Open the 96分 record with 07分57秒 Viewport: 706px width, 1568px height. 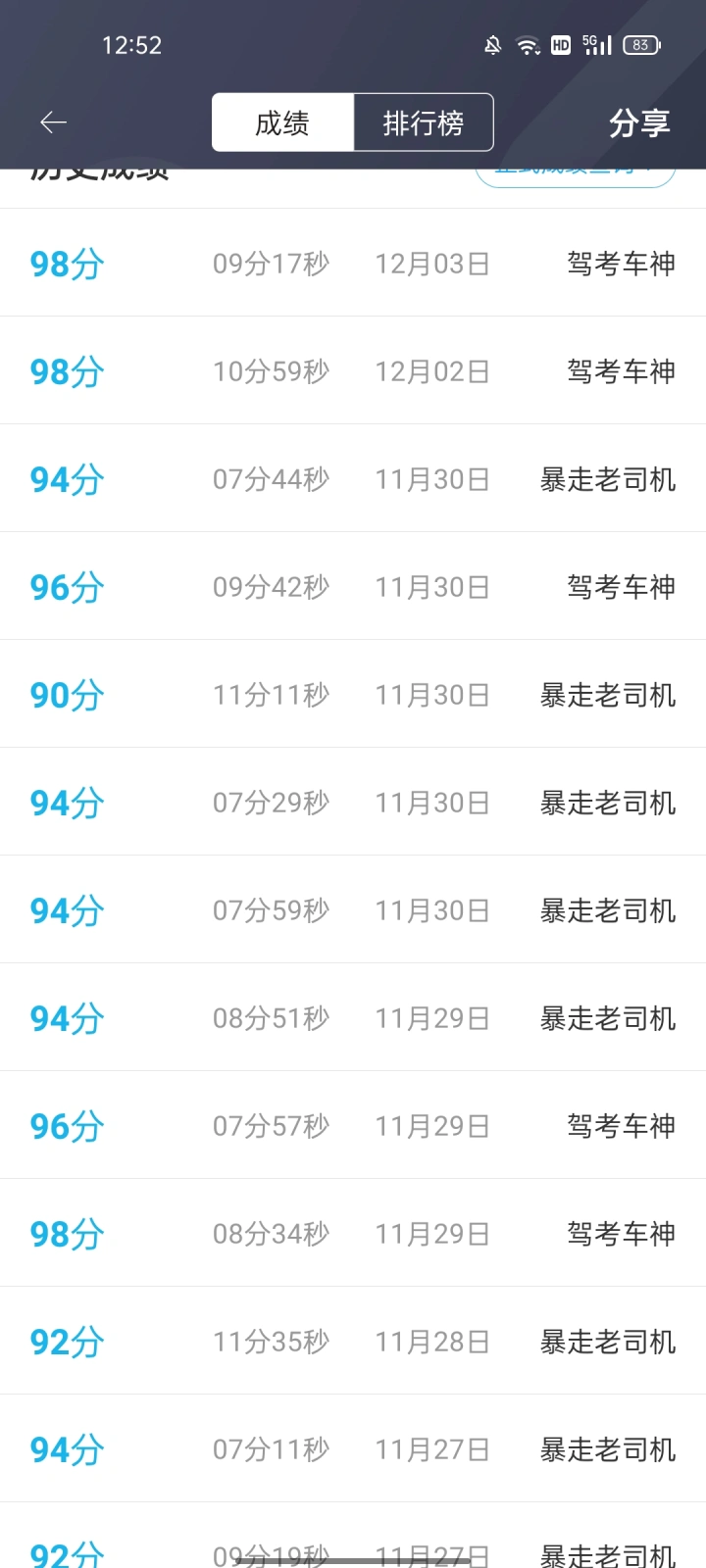point(353,1125)
